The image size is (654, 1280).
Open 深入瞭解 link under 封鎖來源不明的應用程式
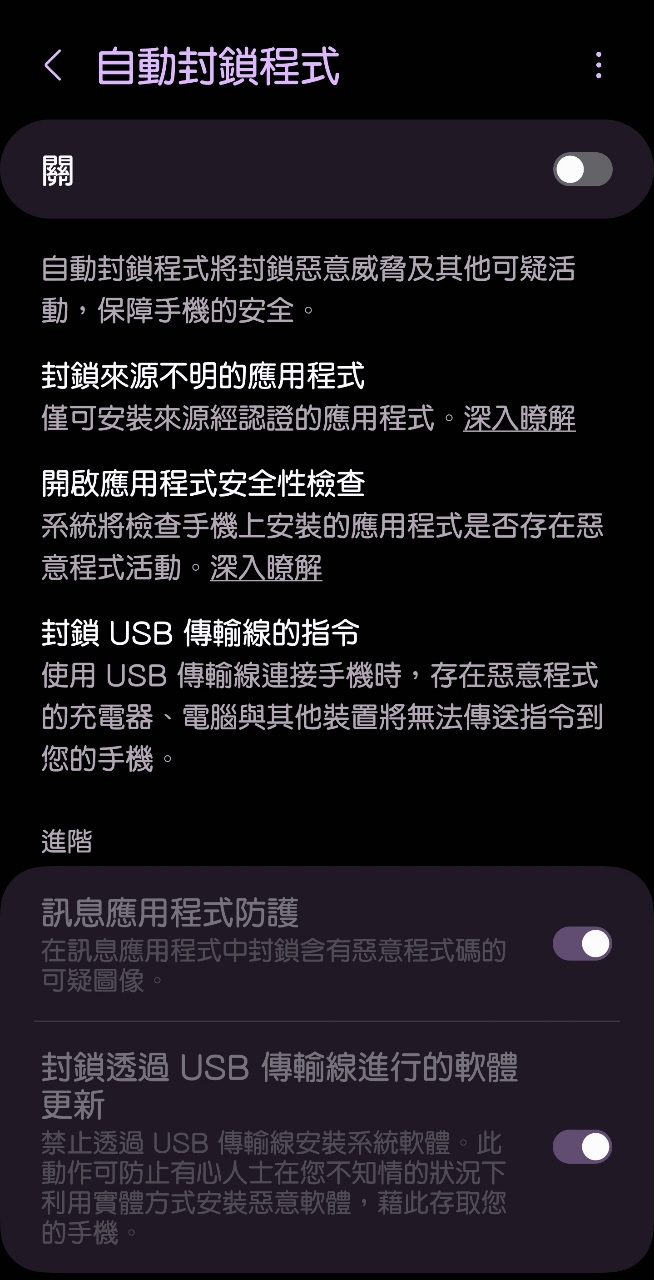(x=519, y=418)
